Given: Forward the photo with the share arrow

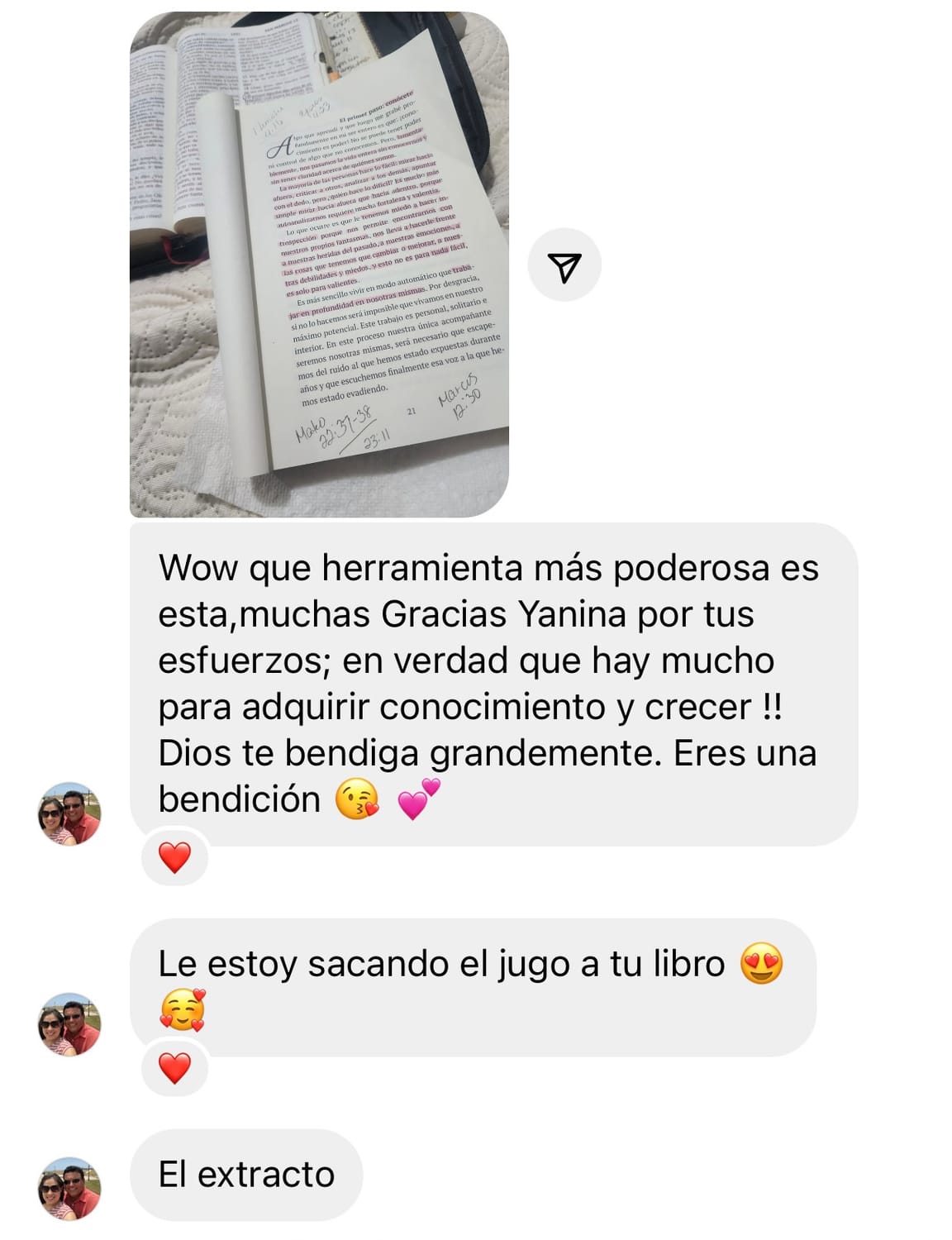Looking at the screenshot, I should click(x=564, y=265).
